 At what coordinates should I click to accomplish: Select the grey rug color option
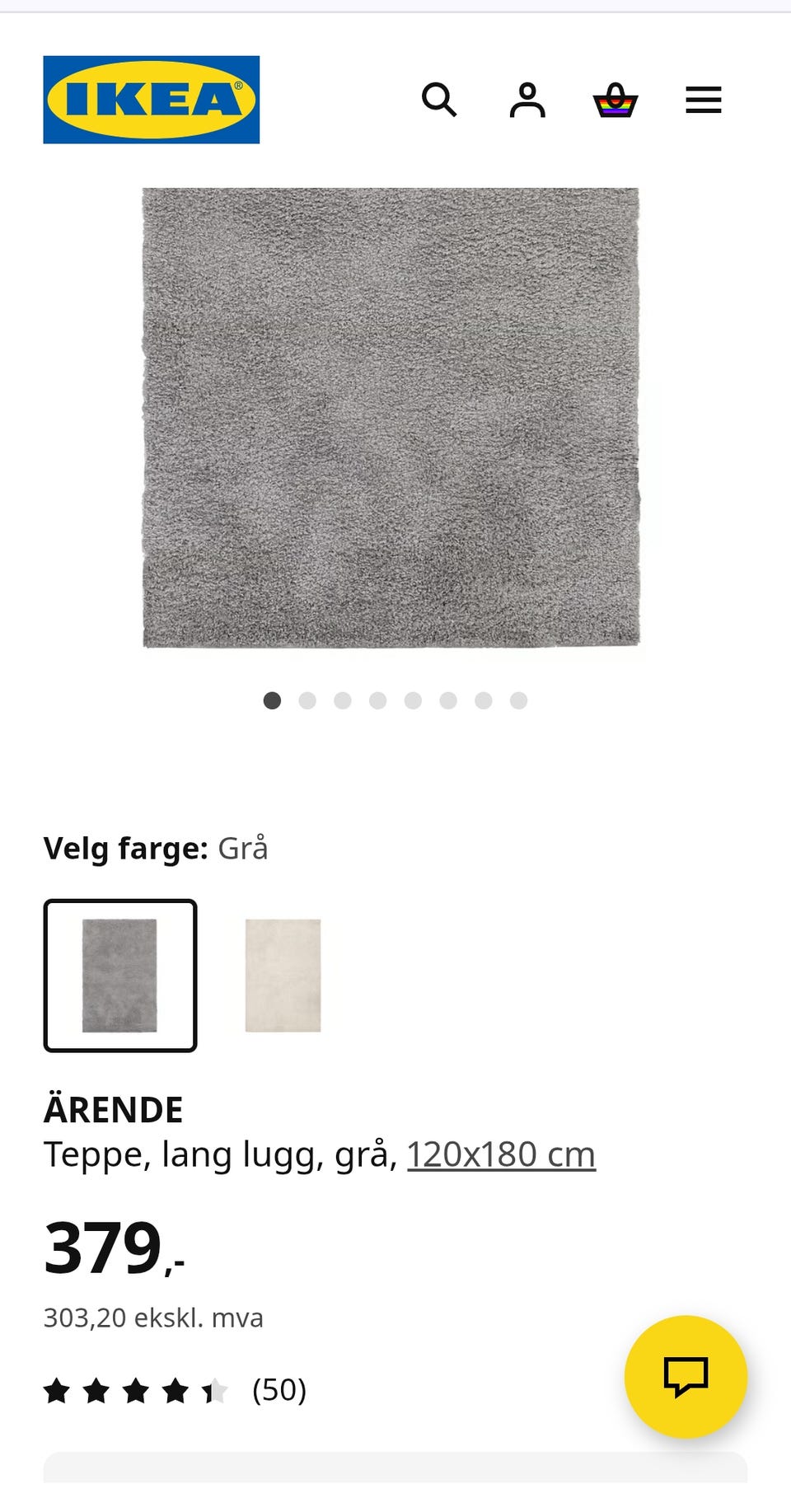coord(119,975)
